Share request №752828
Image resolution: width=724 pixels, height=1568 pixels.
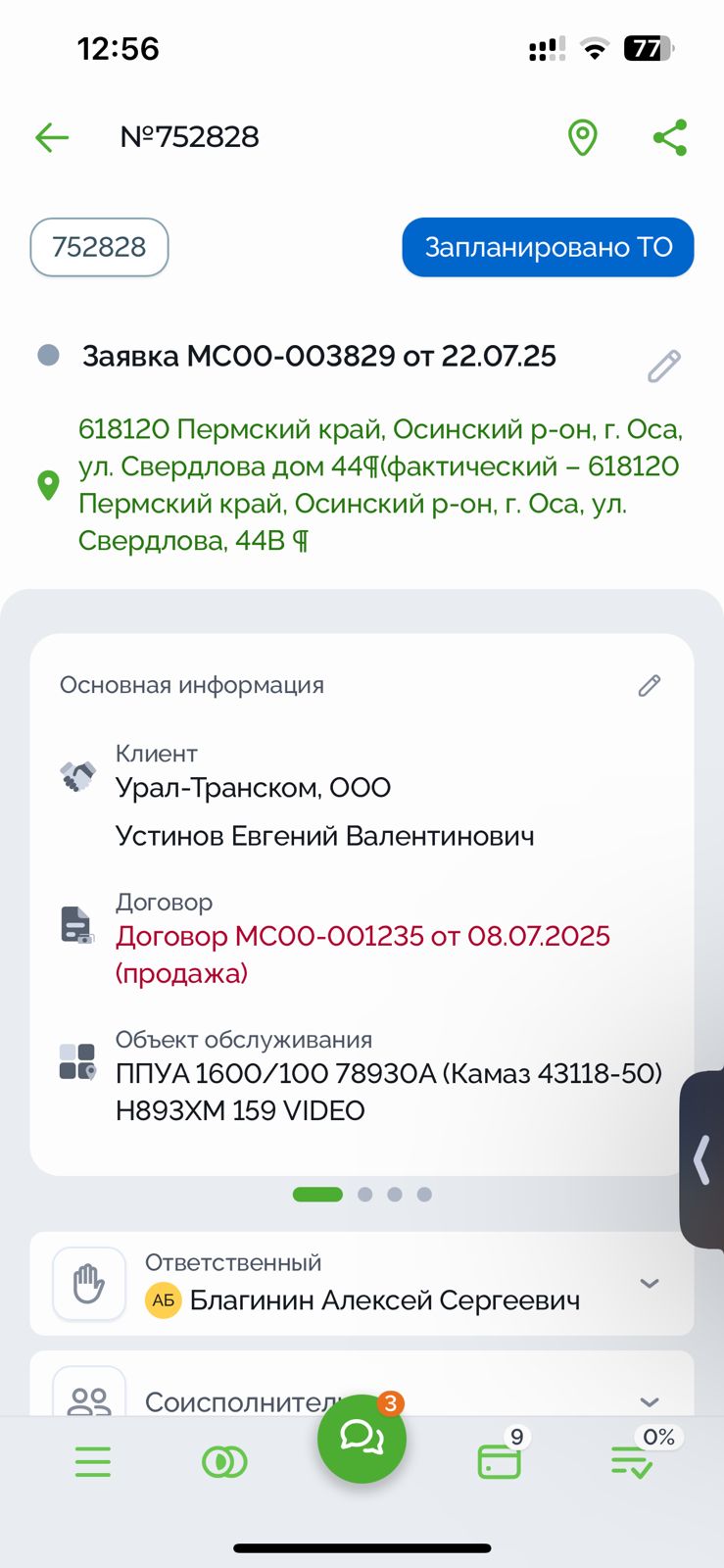[x=670, y=137]
